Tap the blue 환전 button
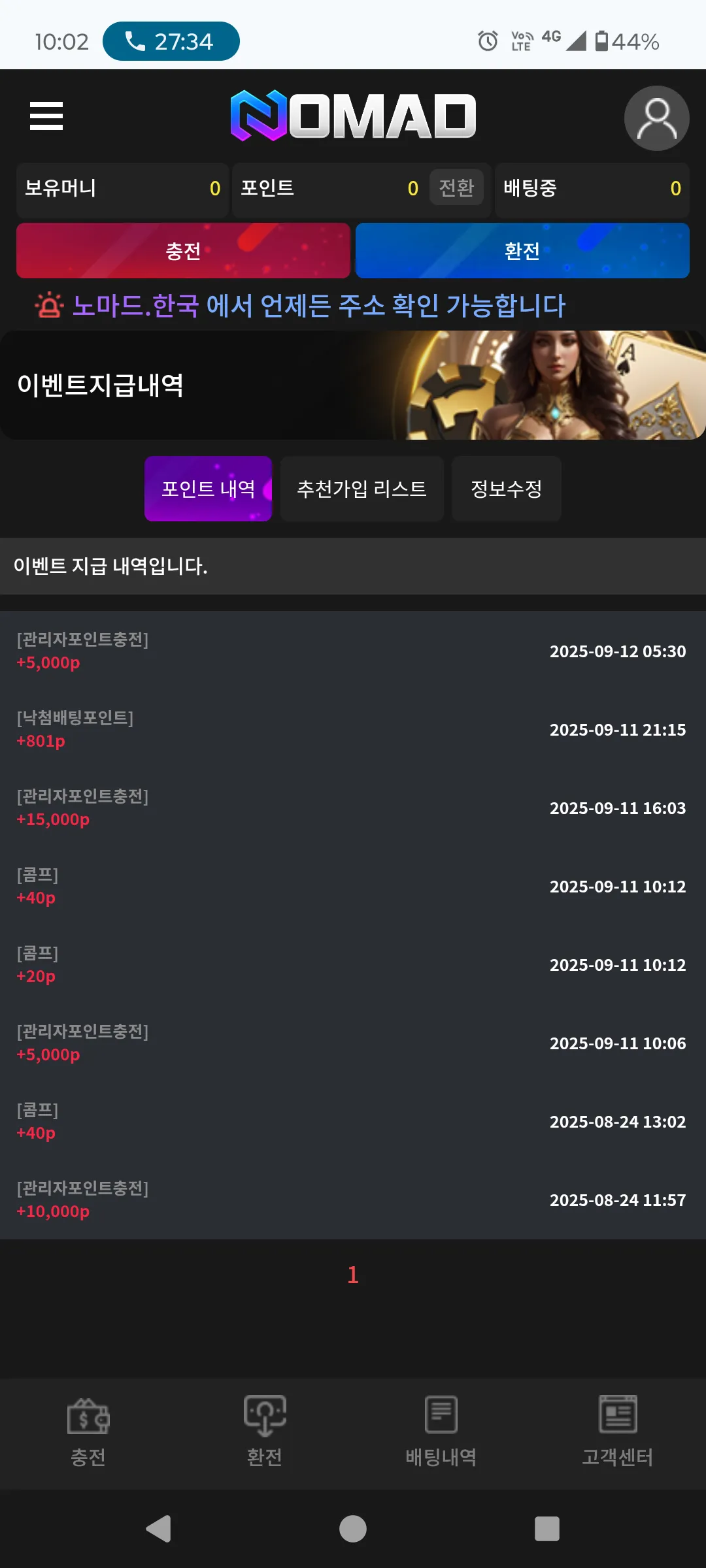 pos(522,251)
